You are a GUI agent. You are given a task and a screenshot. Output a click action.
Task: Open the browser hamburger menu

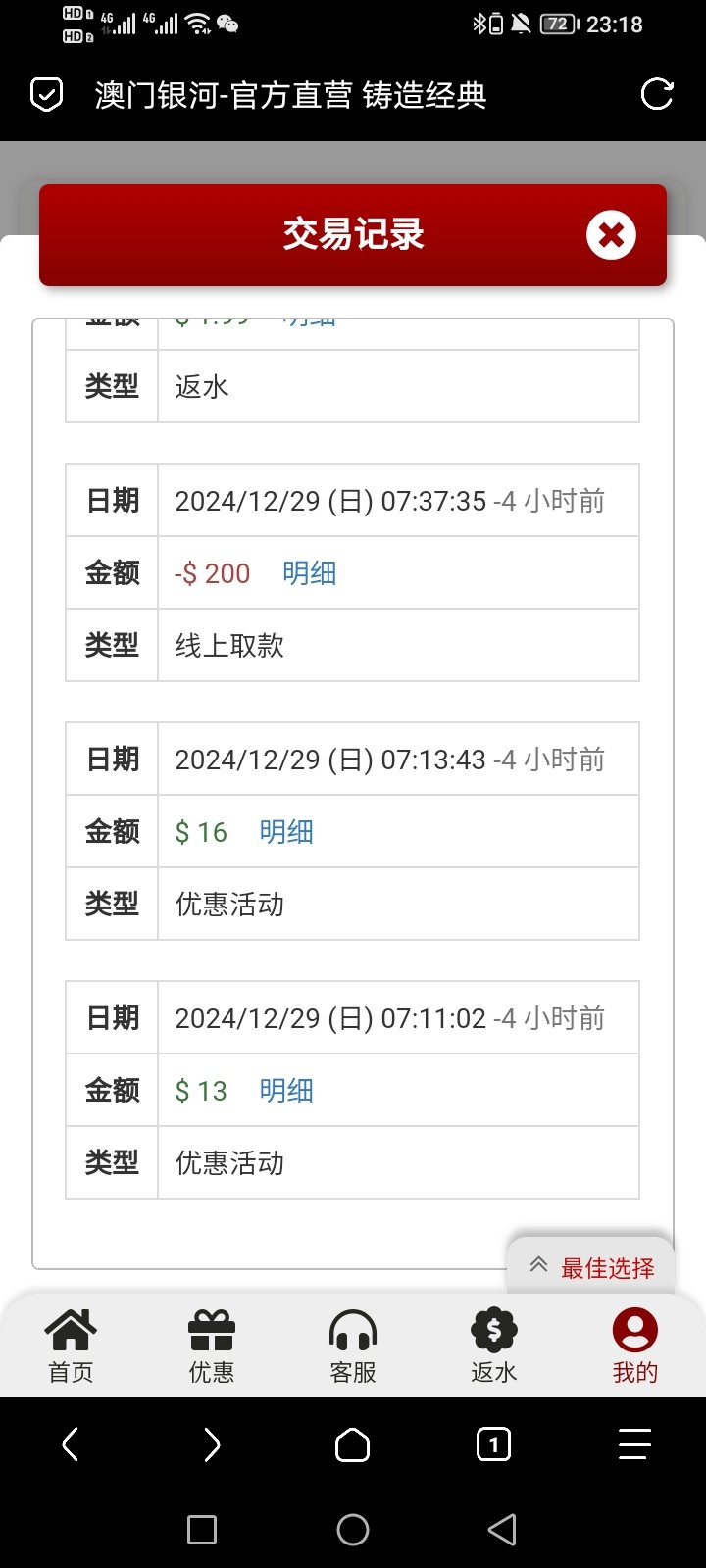(634, 1445)
